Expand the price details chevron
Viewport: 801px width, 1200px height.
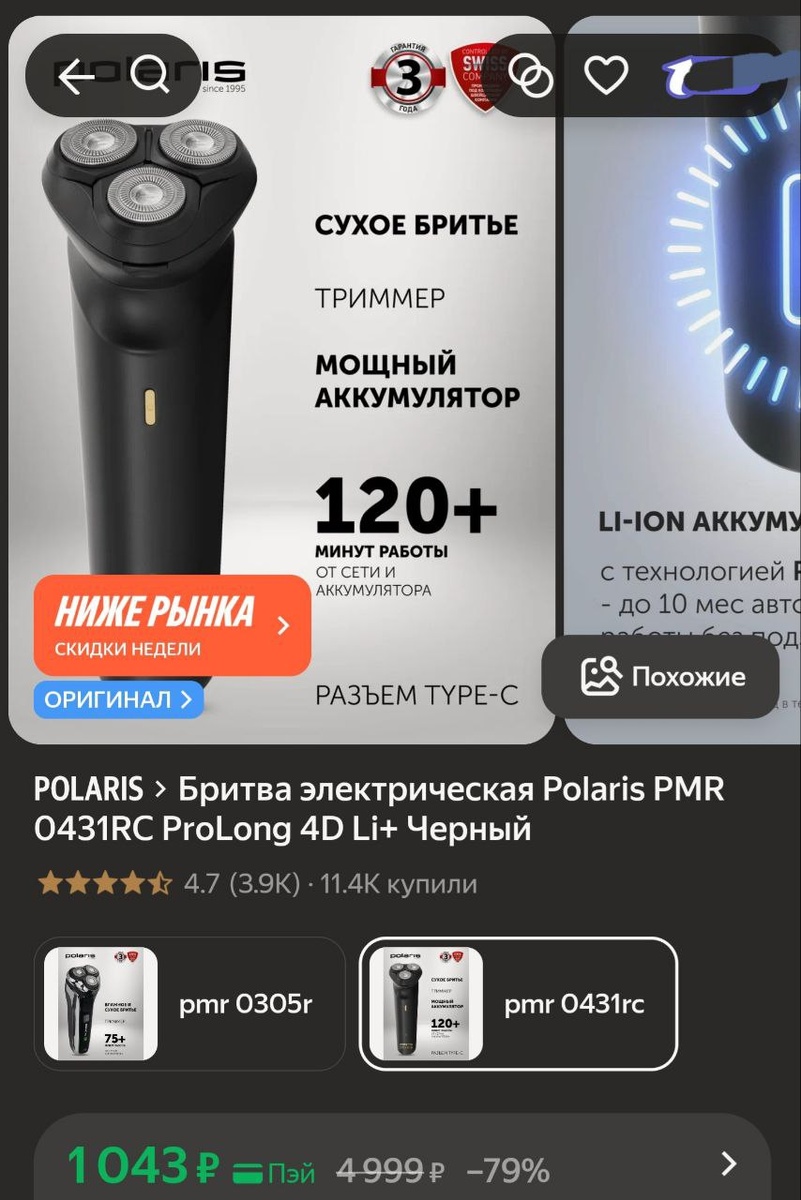(x=729, y=1164)
